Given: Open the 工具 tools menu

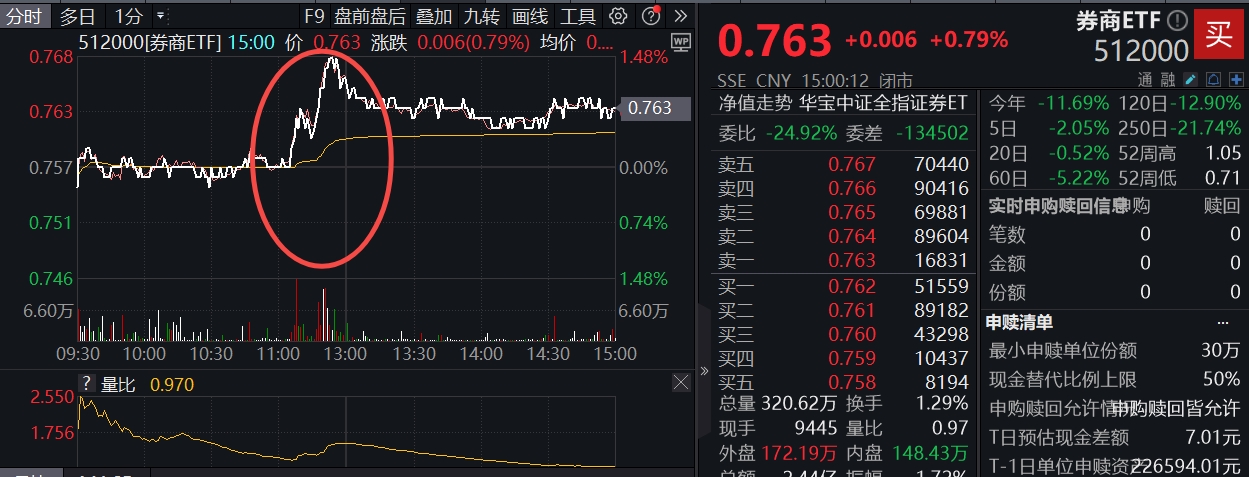Looking at the screenshot, I should click(x=578, y=16).
